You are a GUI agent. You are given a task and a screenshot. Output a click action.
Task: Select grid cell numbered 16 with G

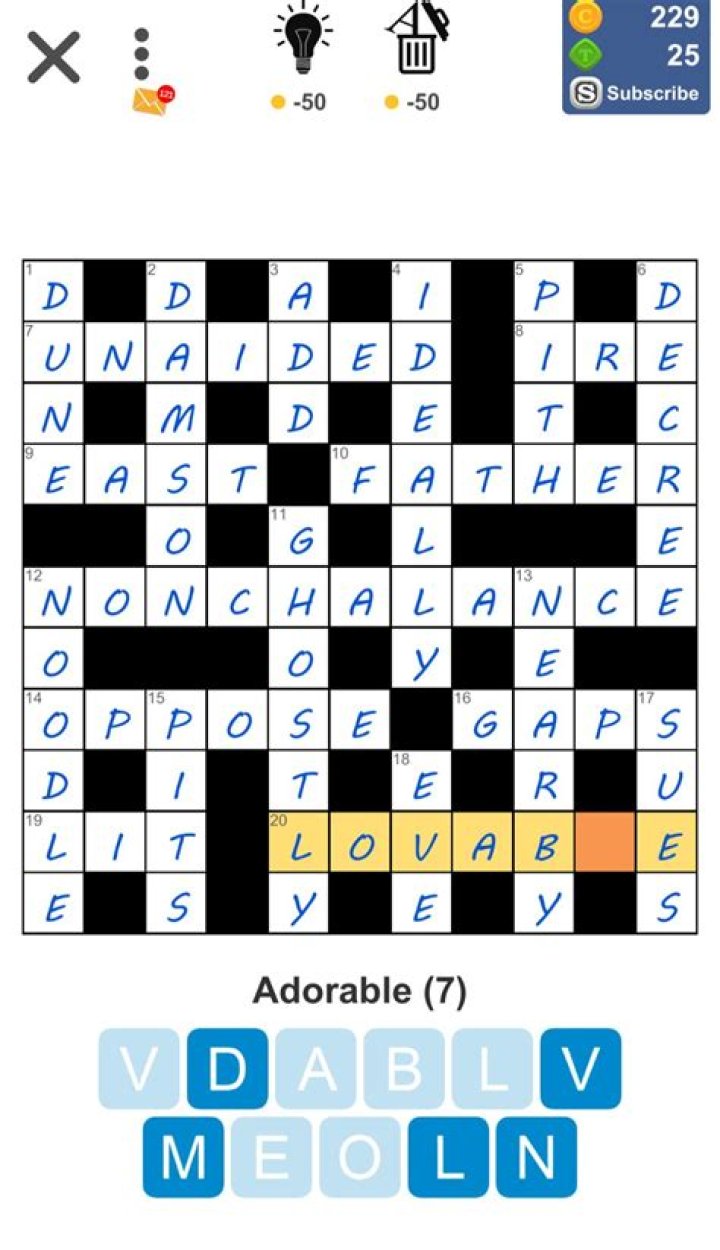tap(483, 721)
